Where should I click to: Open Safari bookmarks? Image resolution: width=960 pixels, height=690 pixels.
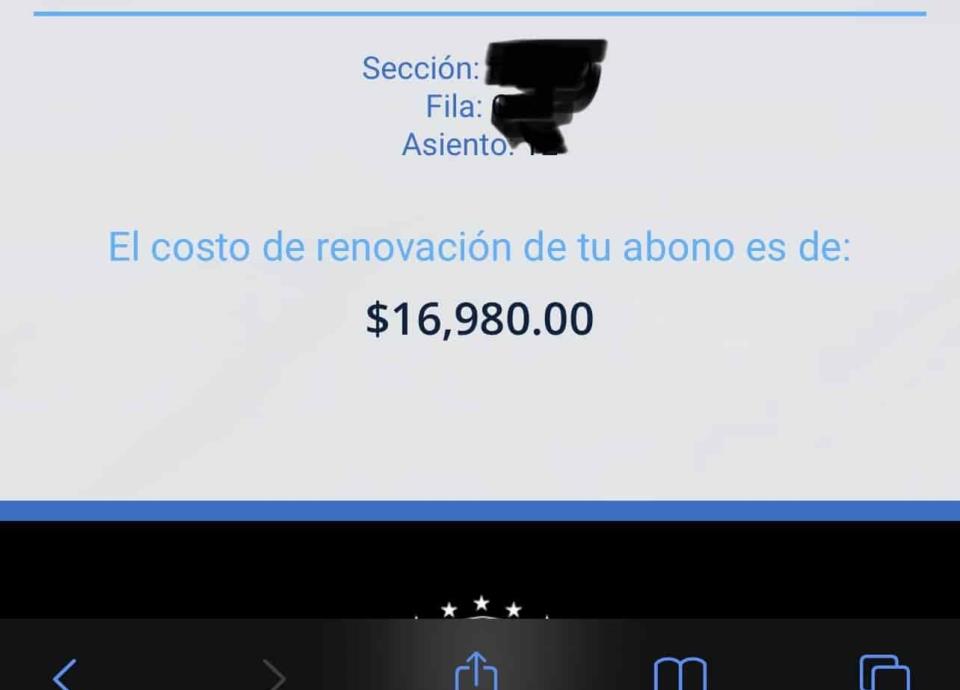click(x=680, y=673)
